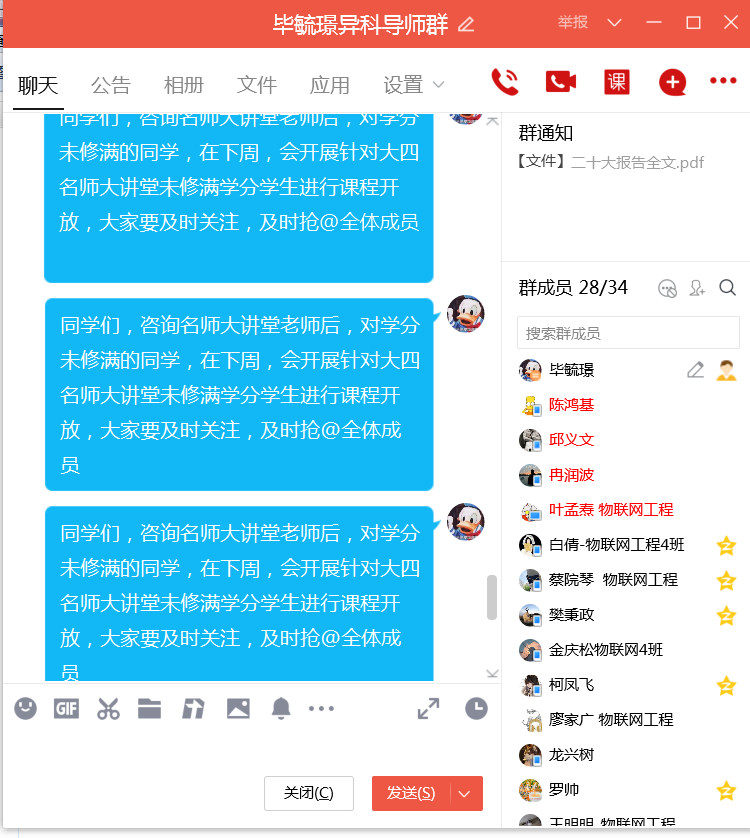Tap the 搜索群成员 search field
This screenshot has height=838, width=750.
[x=628, y=333]
